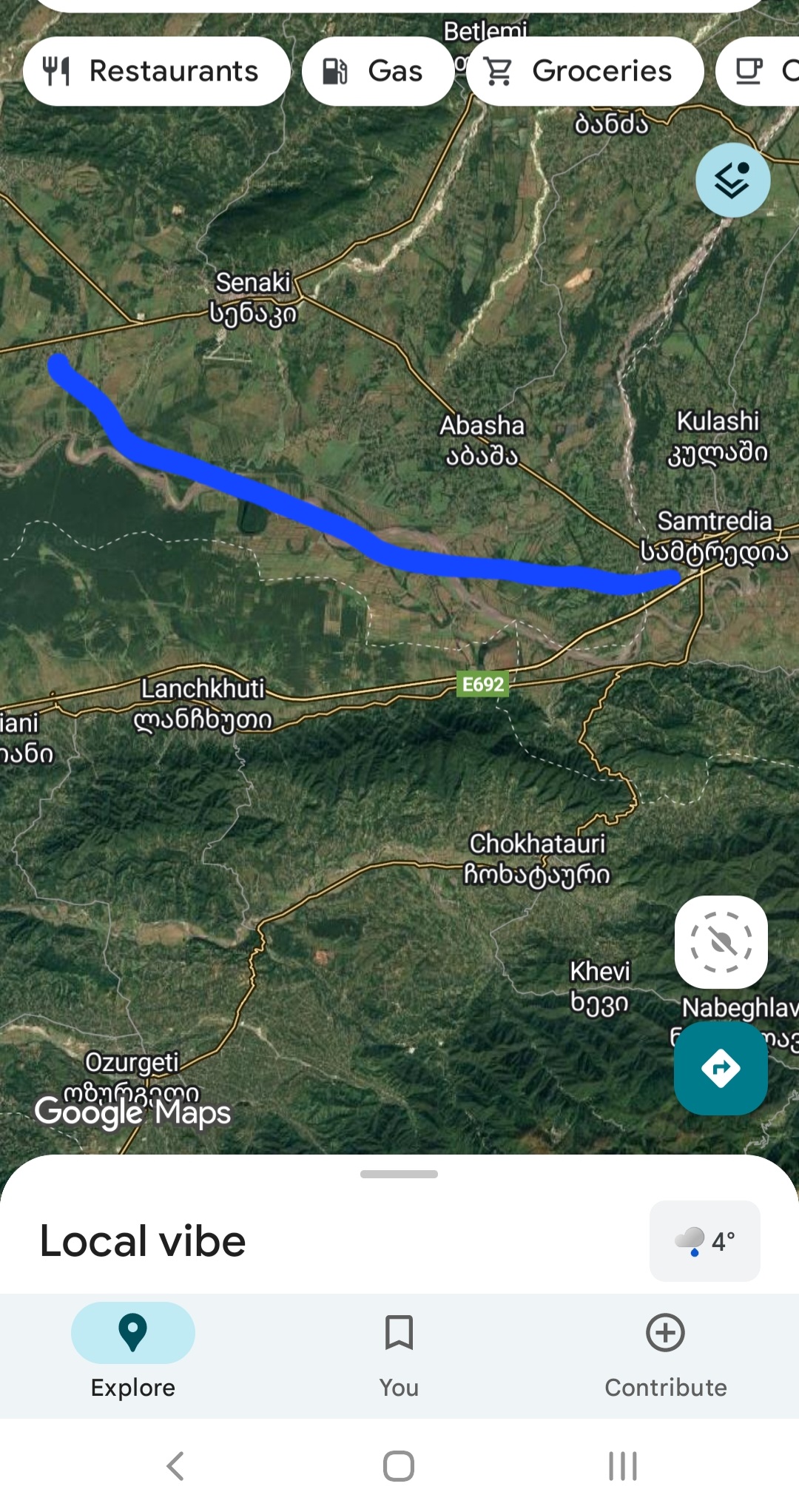The width and height of the screenshot is (799, 1512).
Task: Open the map layers picker
Action: click(x=732, y=180)
